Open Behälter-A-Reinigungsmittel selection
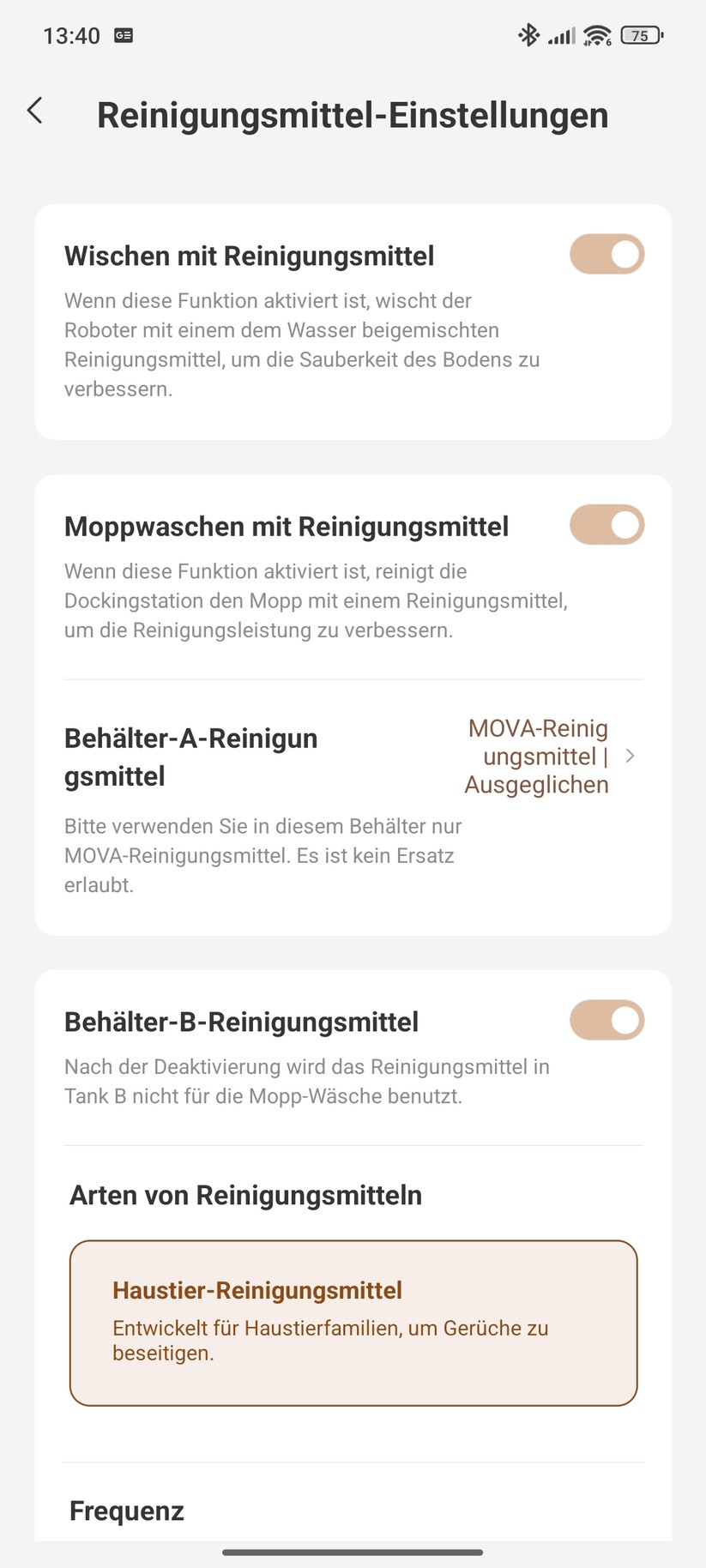 (549, 757)
